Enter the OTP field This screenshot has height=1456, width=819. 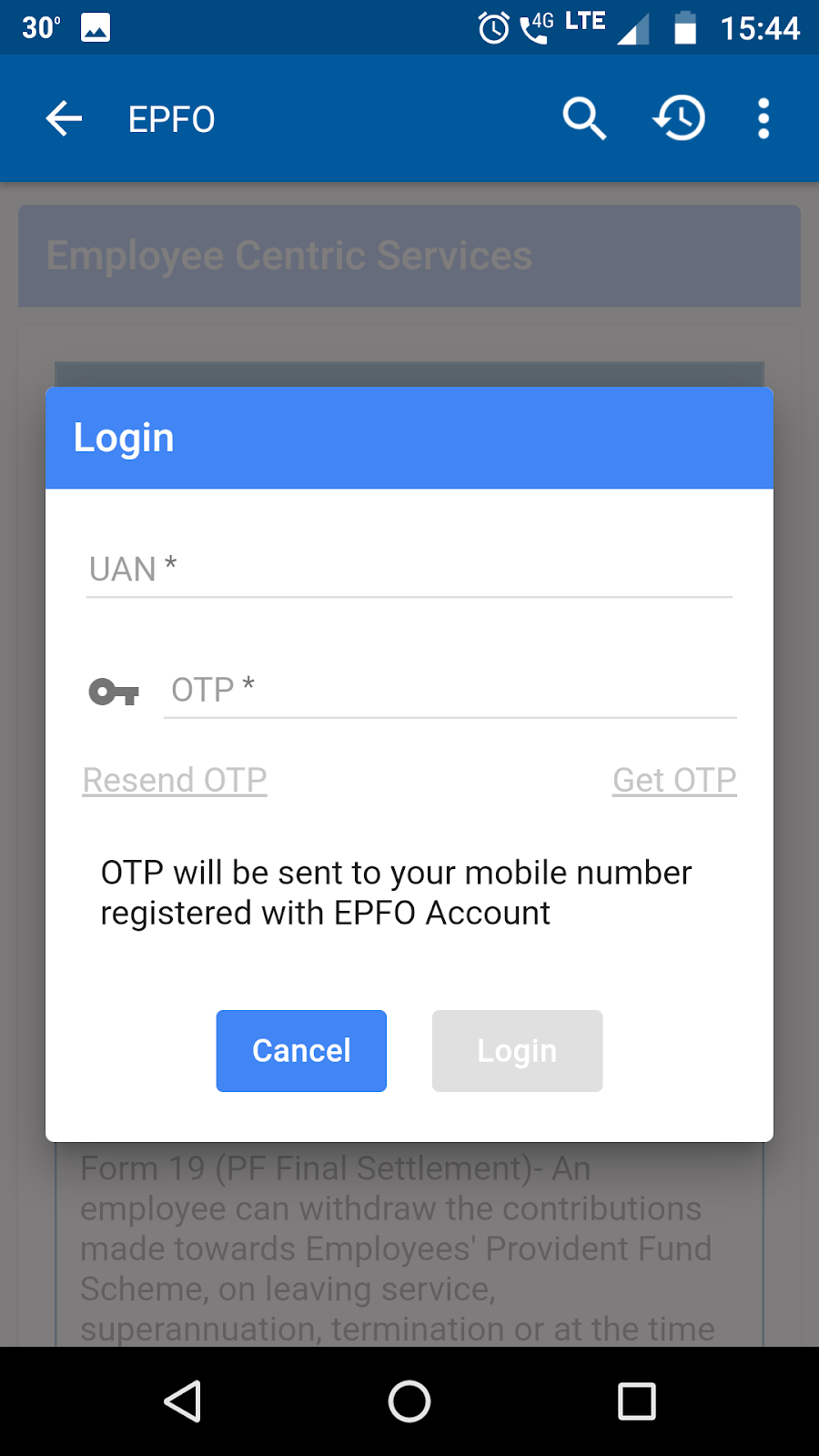click(x=450, y=691)
